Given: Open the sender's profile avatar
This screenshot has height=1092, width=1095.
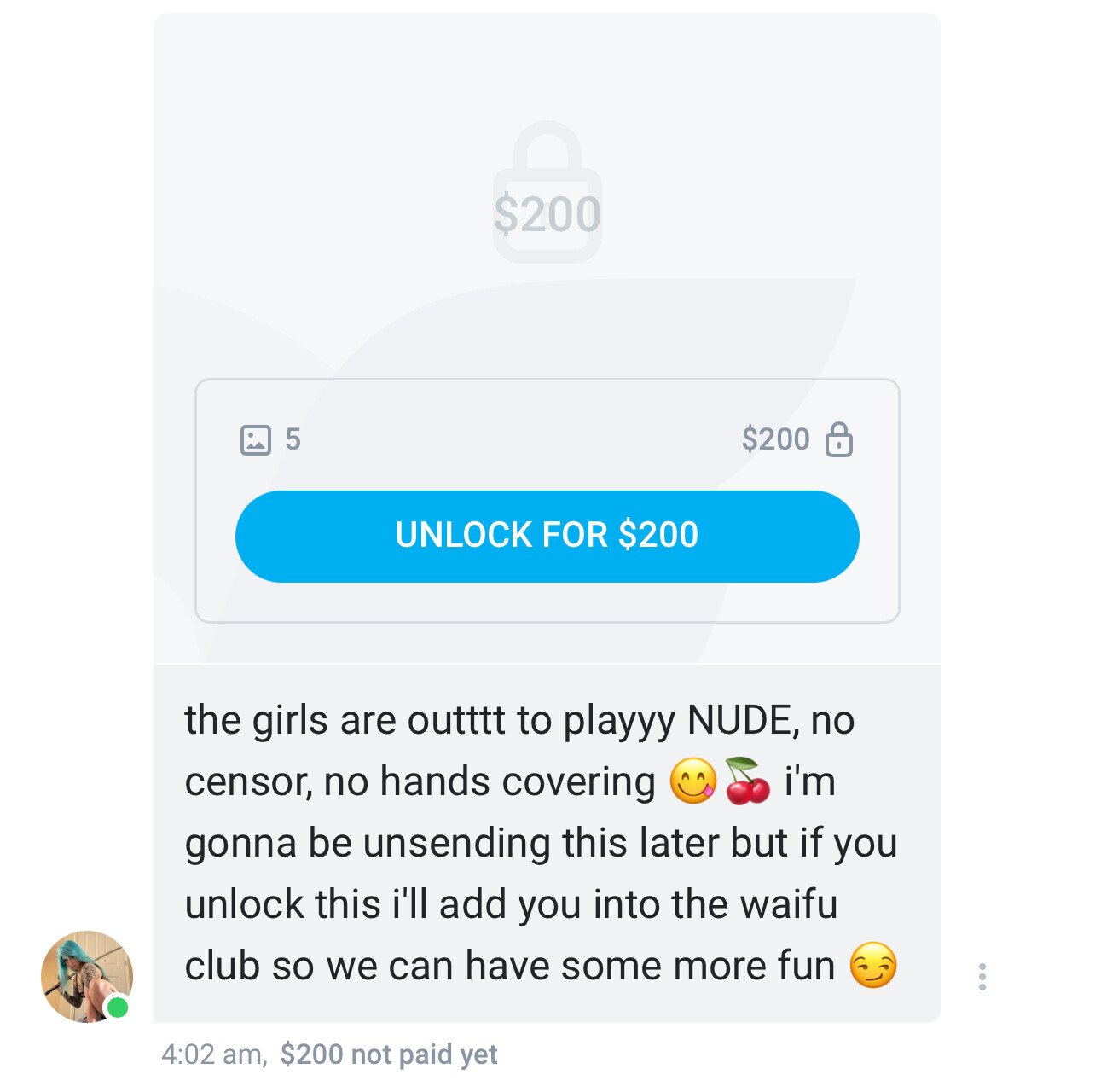Looking at the screenshot, I should click(87, 977).
